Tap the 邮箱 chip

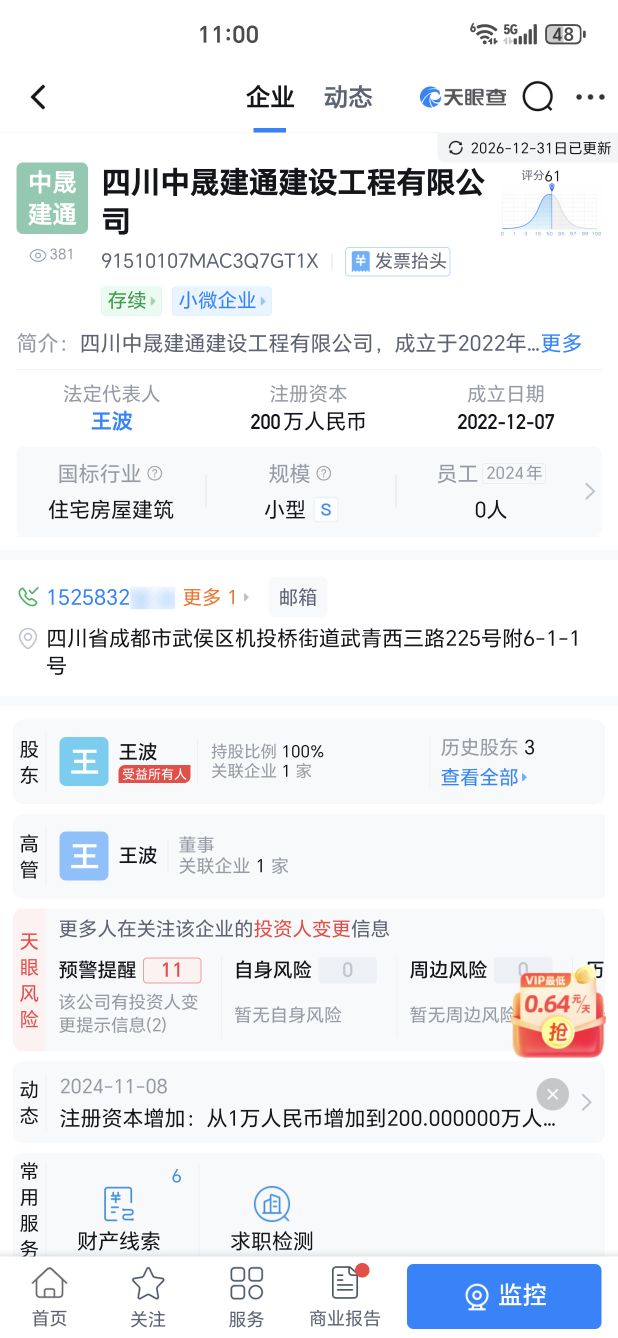click(298, 598)
